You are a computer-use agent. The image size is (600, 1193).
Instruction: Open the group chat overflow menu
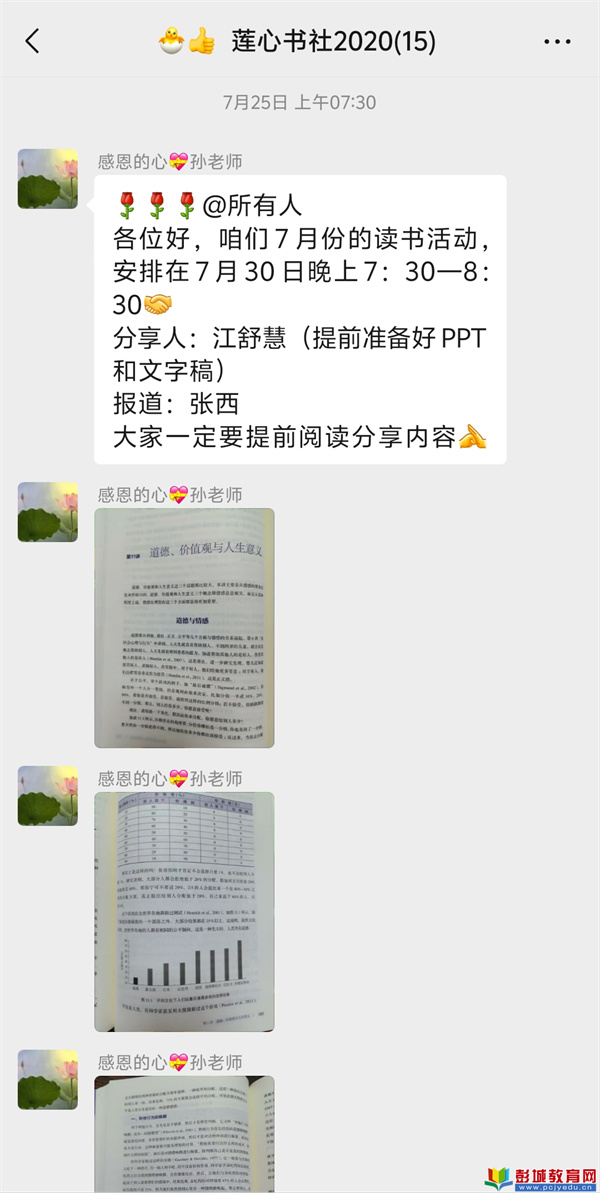[x=557, y=41]
